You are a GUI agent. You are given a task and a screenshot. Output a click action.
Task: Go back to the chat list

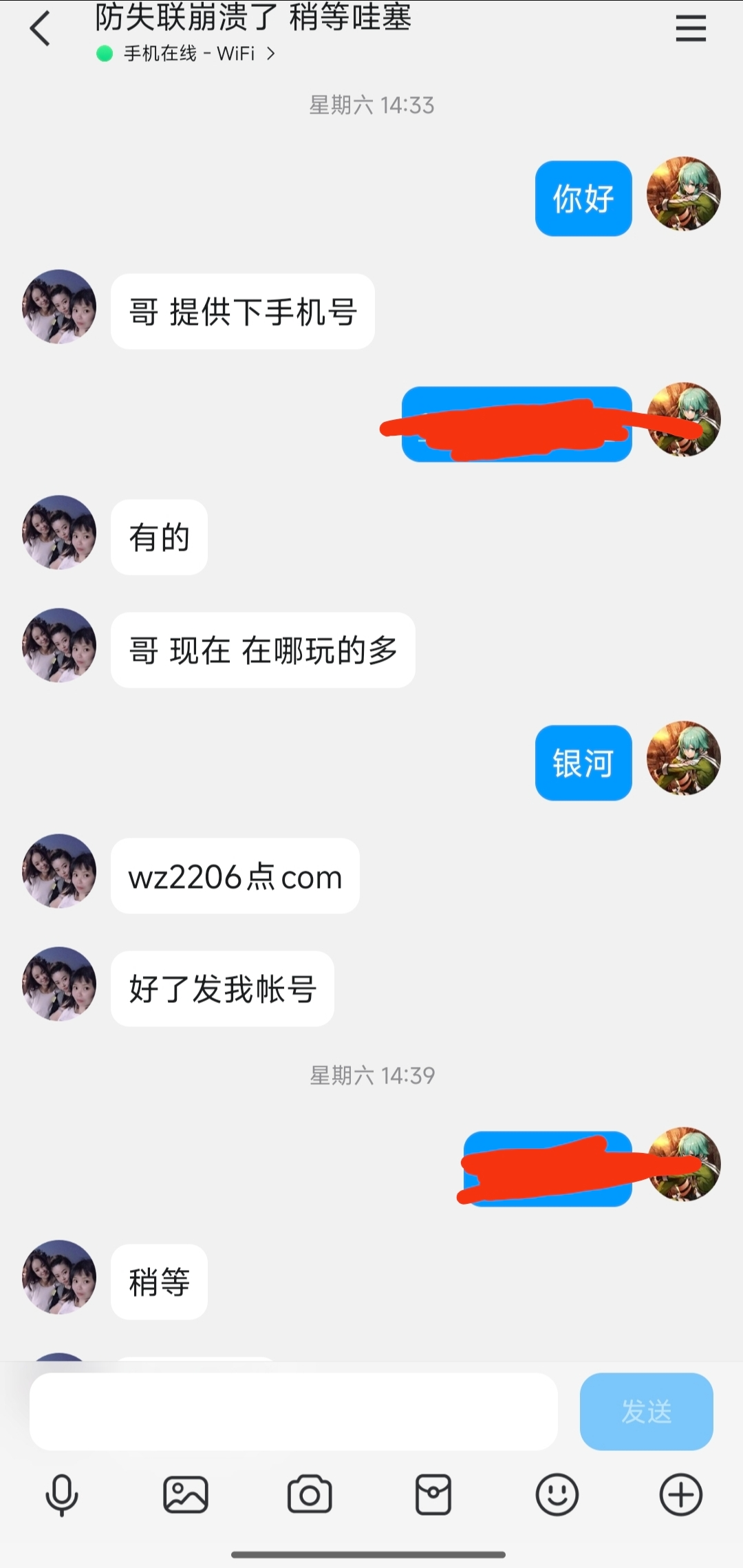pyautogui.click(x=40, y=29)
